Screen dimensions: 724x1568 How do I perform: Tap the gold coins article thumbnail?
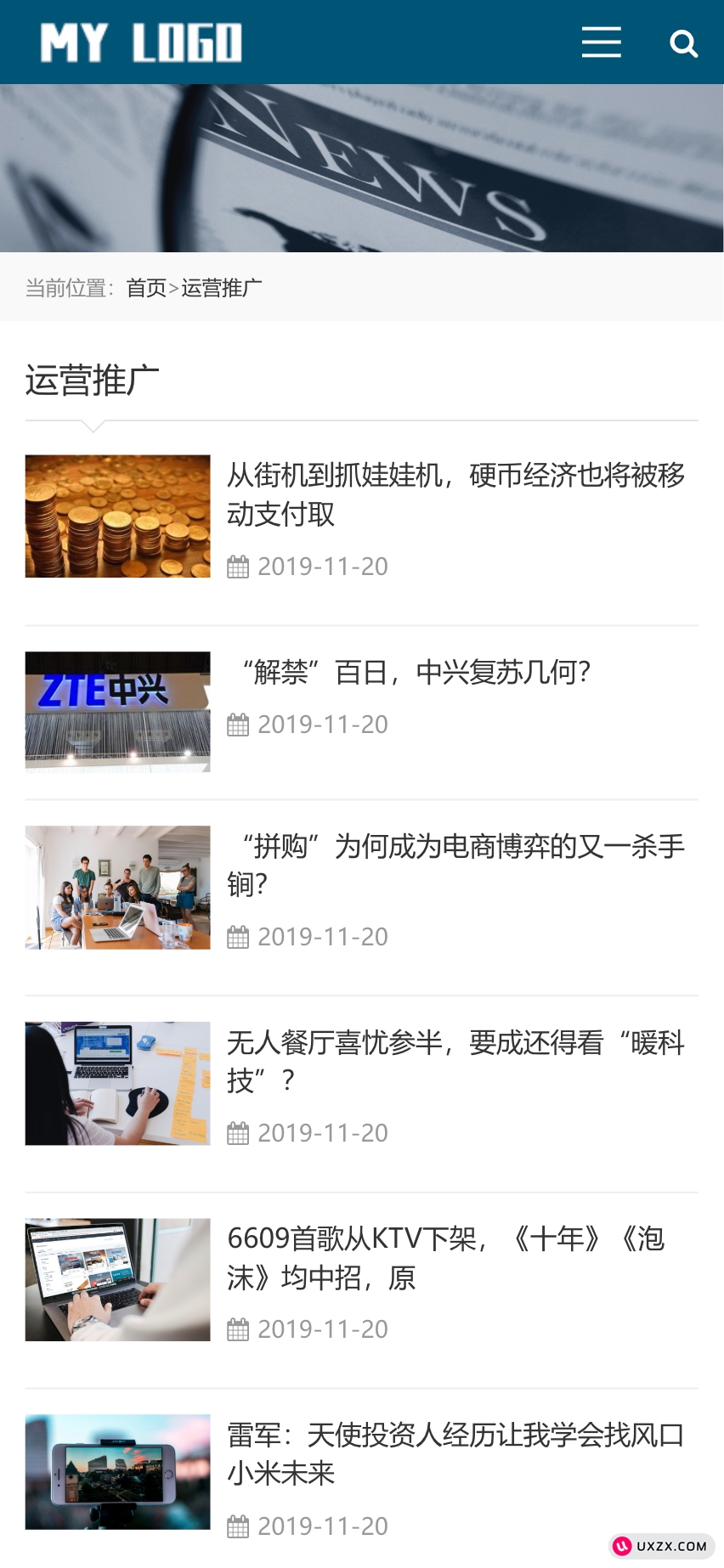tap(117, 516)
